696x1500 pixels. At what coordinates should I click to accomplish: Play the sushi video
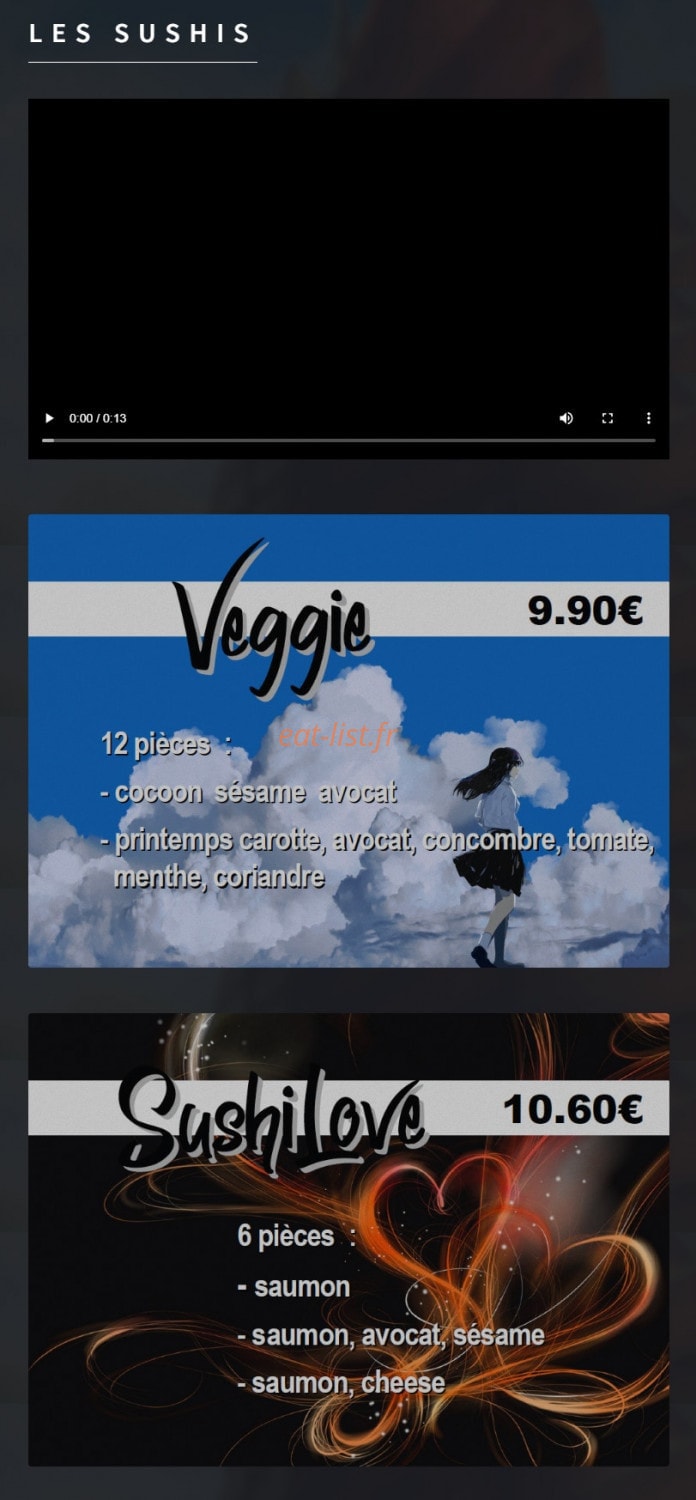point(49,418)
